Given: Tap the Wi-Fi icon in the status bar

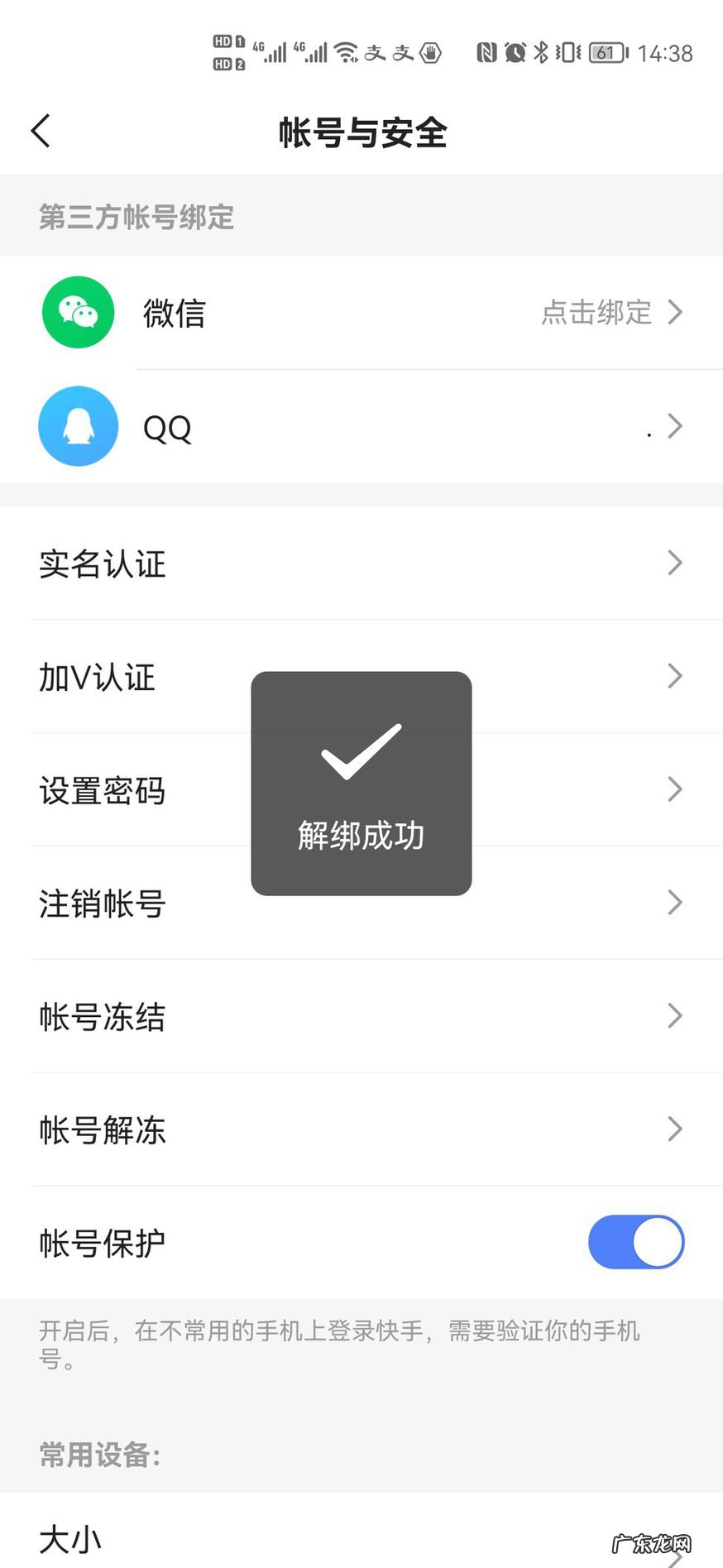Looking at the screenshot, I should coord(347,51).
